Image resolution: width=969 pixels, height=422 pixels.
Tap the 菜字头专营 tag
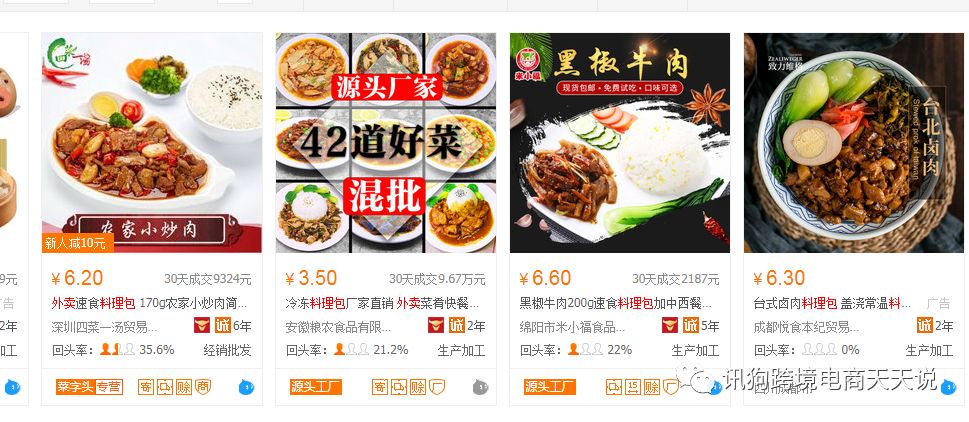tap(89, 387)
